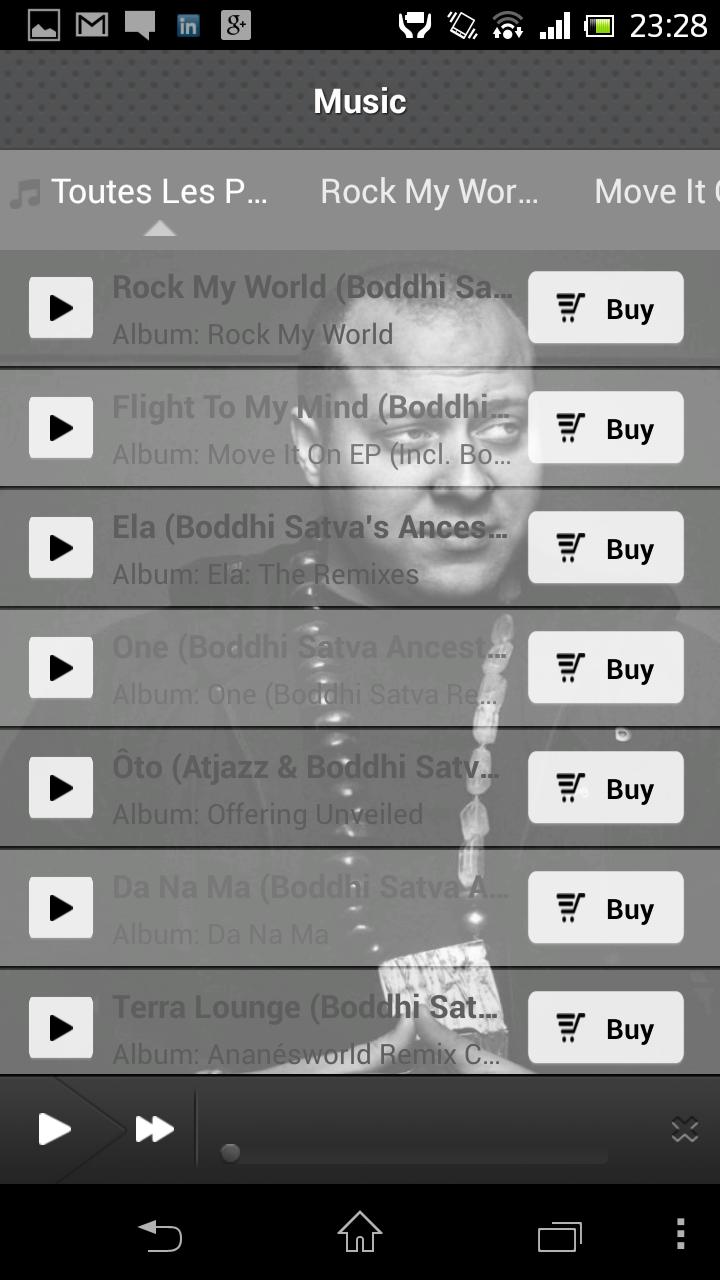This screenshot has width=720, height=1280.
Task: Play the track Flight To My Mind
Action: coord(61,428)
